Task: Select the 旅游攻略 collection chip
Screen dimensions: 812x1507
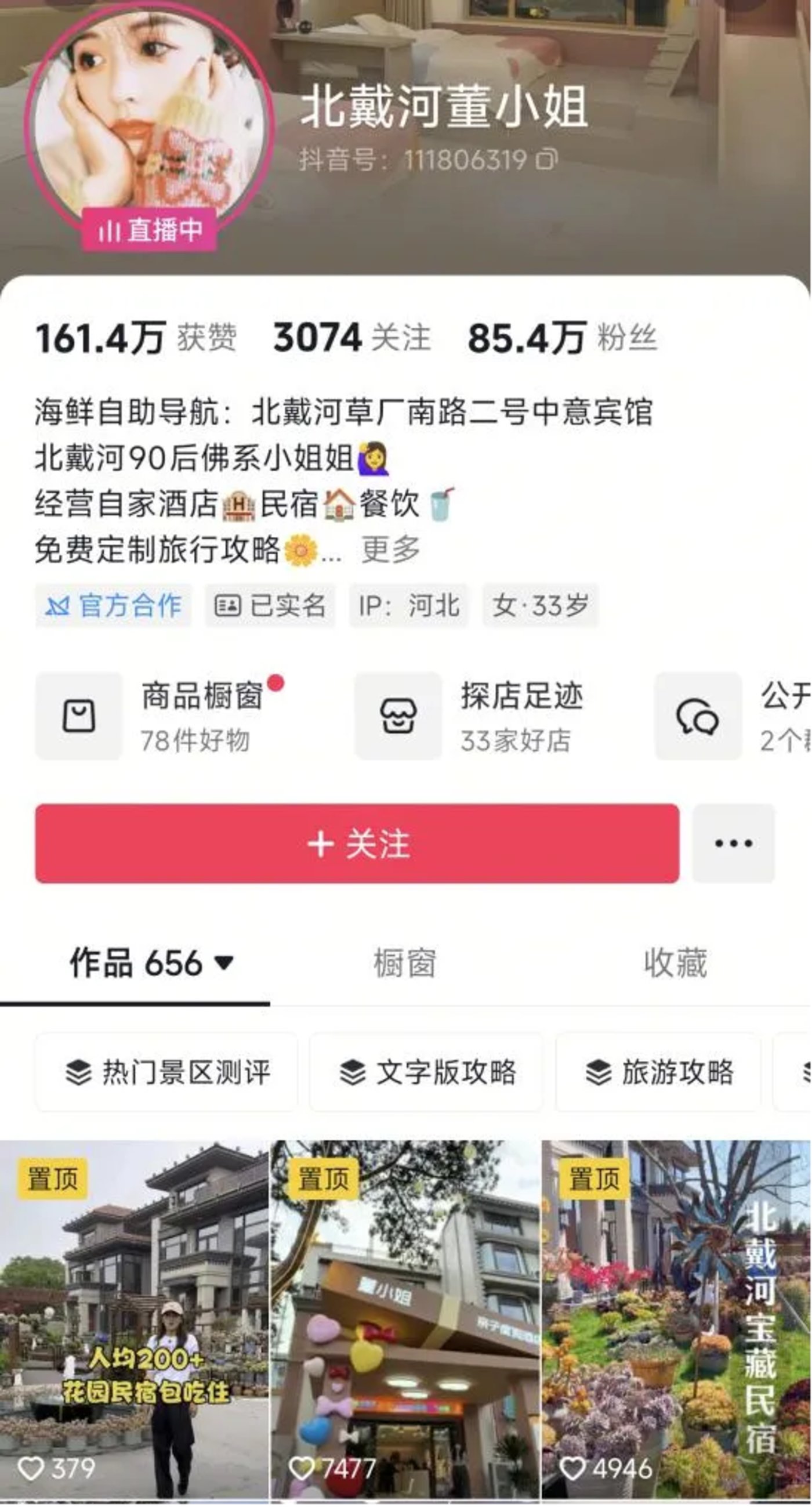Action: click(659, 1072)
